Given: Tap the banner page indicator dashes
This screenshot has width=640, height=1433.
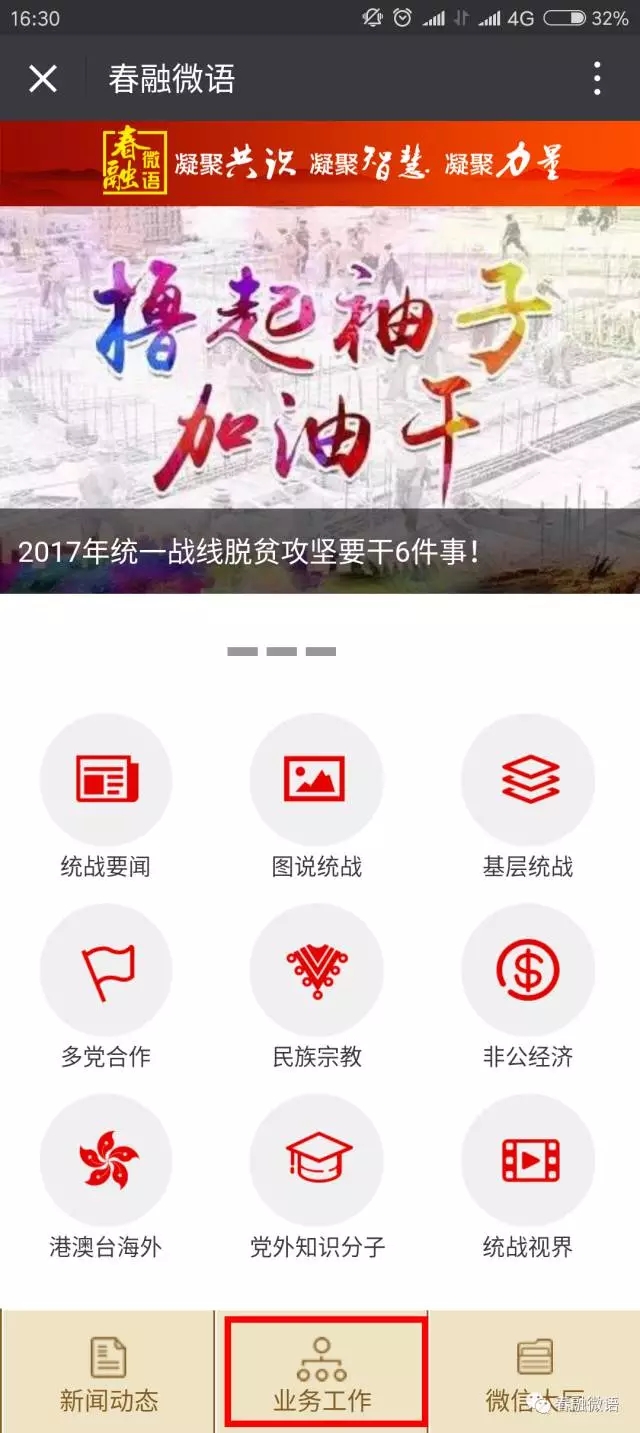Looking at the screenshot, I should tap(281, 651).
